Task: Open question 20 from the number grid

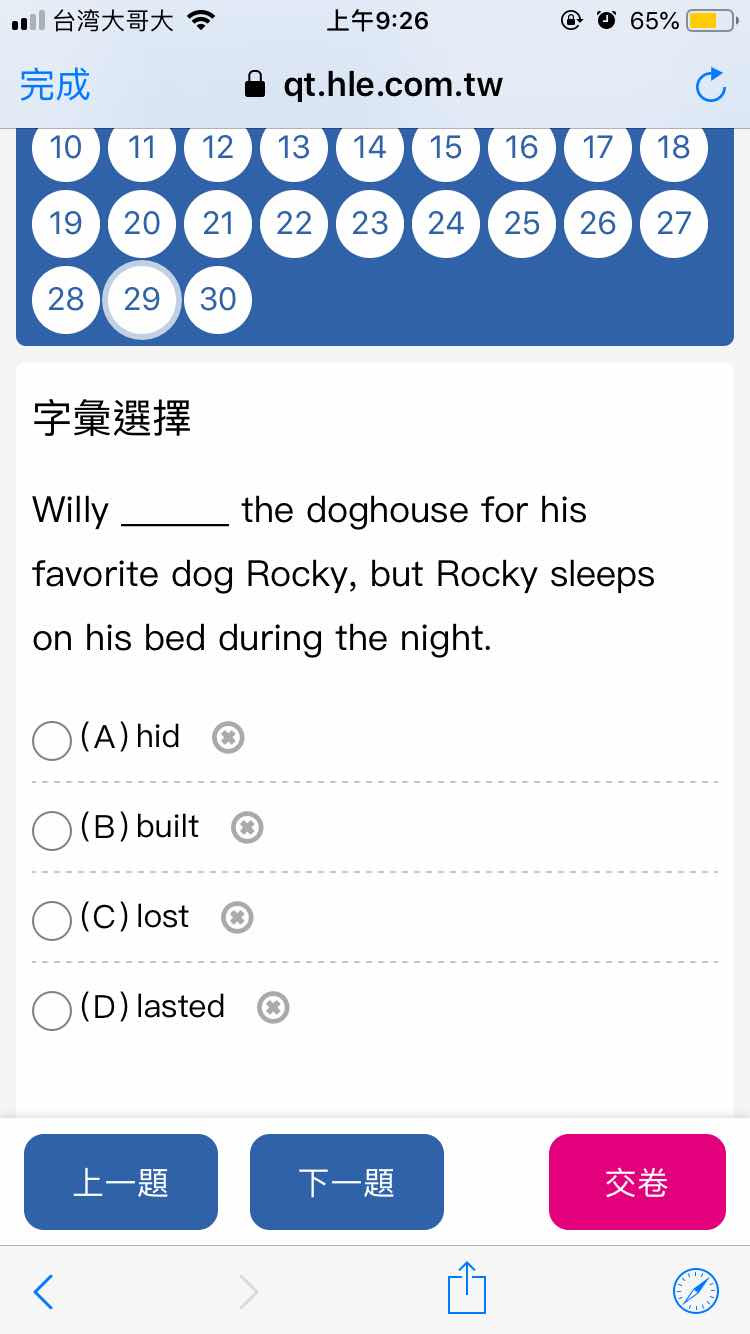Action: point(142,223)
